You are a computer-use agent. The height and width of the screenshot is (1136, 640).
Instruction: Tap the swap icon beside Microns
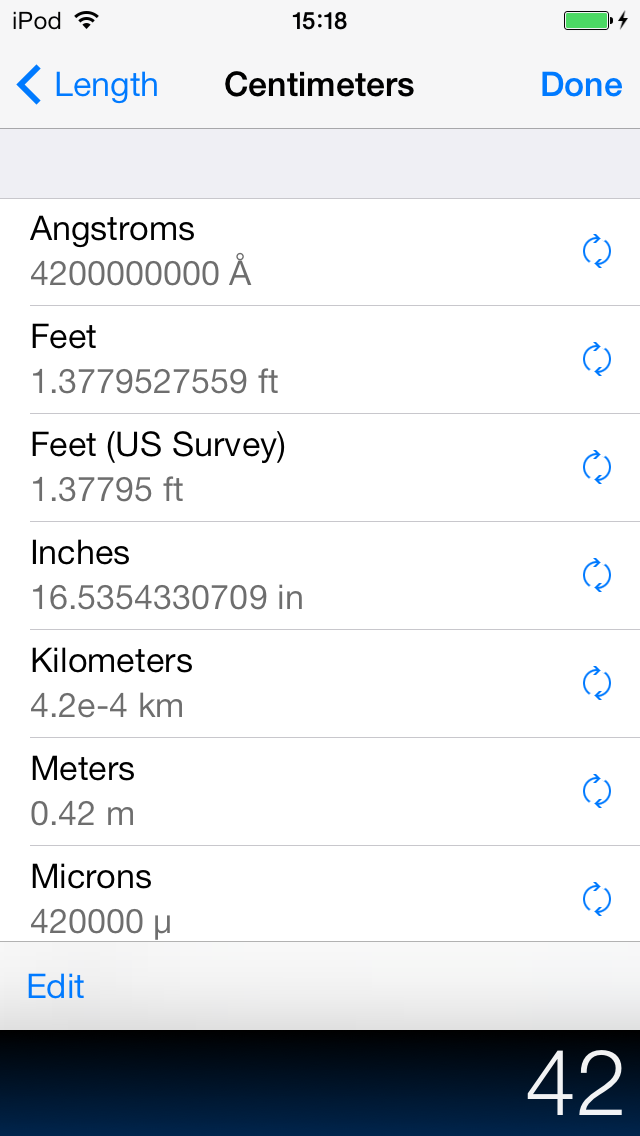597,898
